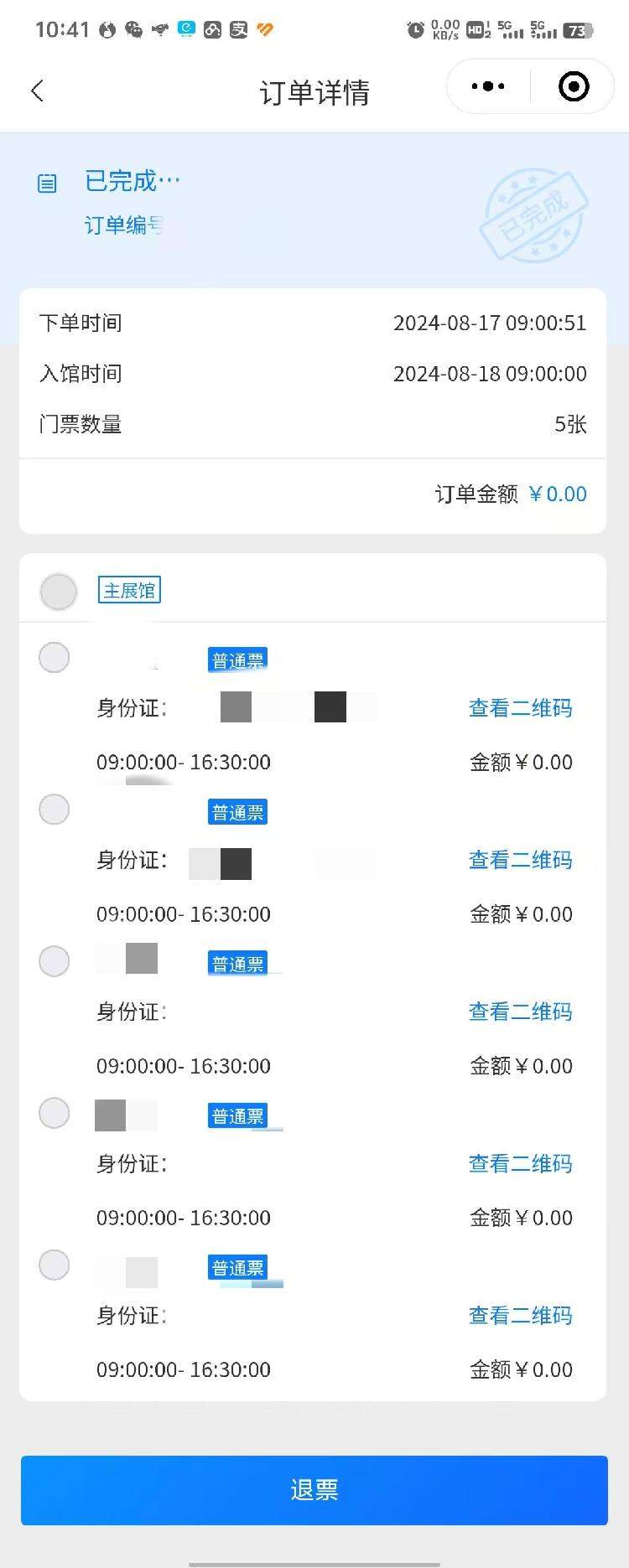Select the first ticket's circle checkbox
The width and height of the screenshot is (629, 1568).
tap(54, 658)
